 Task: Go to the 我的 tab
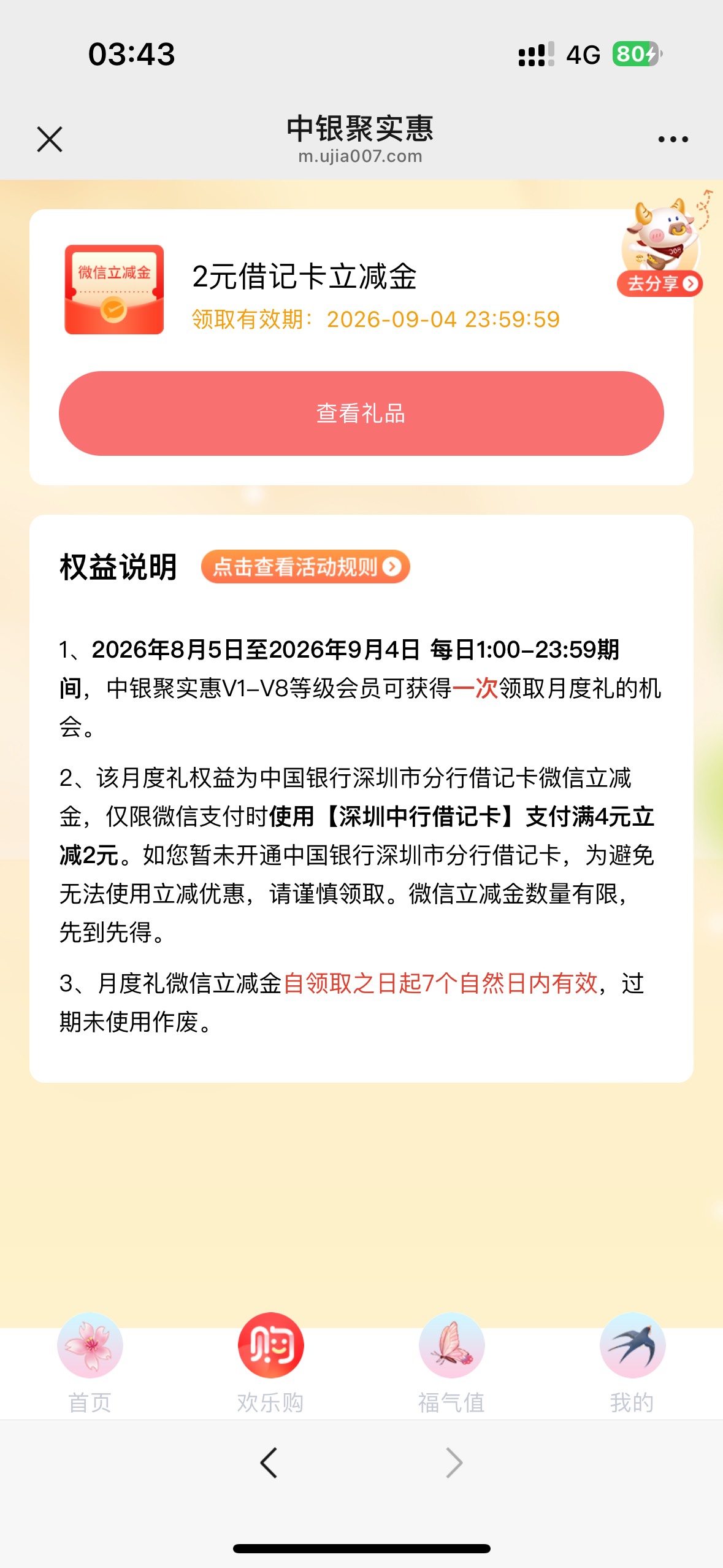[632, 1363]
